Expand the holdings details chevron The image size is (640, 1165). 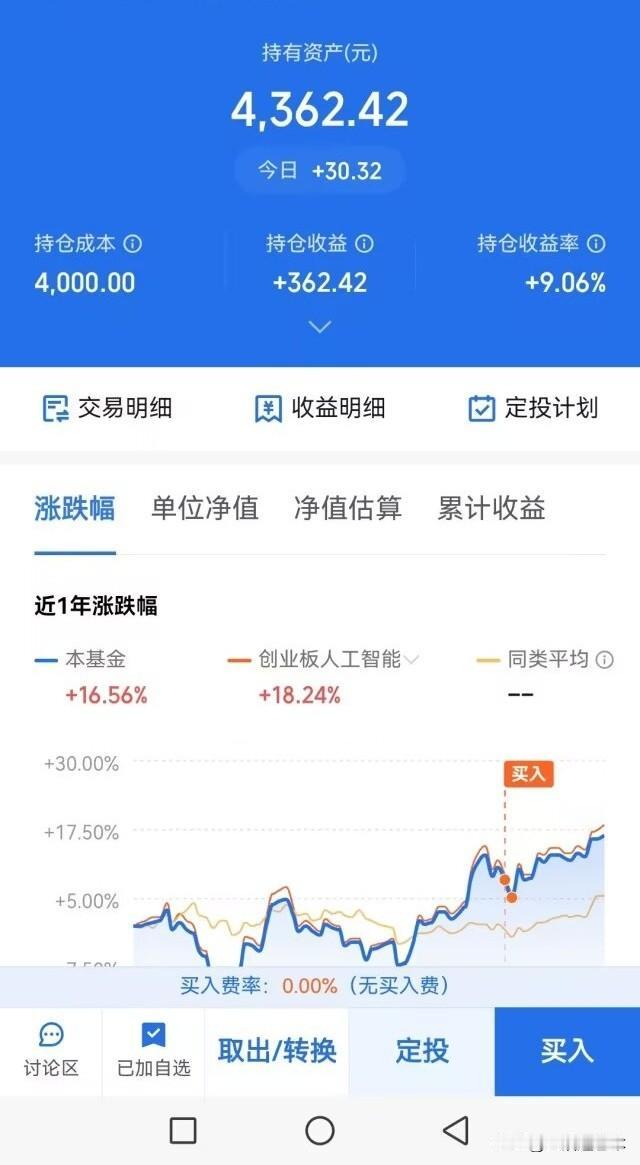pyautogui.click(x=320, y=326)
